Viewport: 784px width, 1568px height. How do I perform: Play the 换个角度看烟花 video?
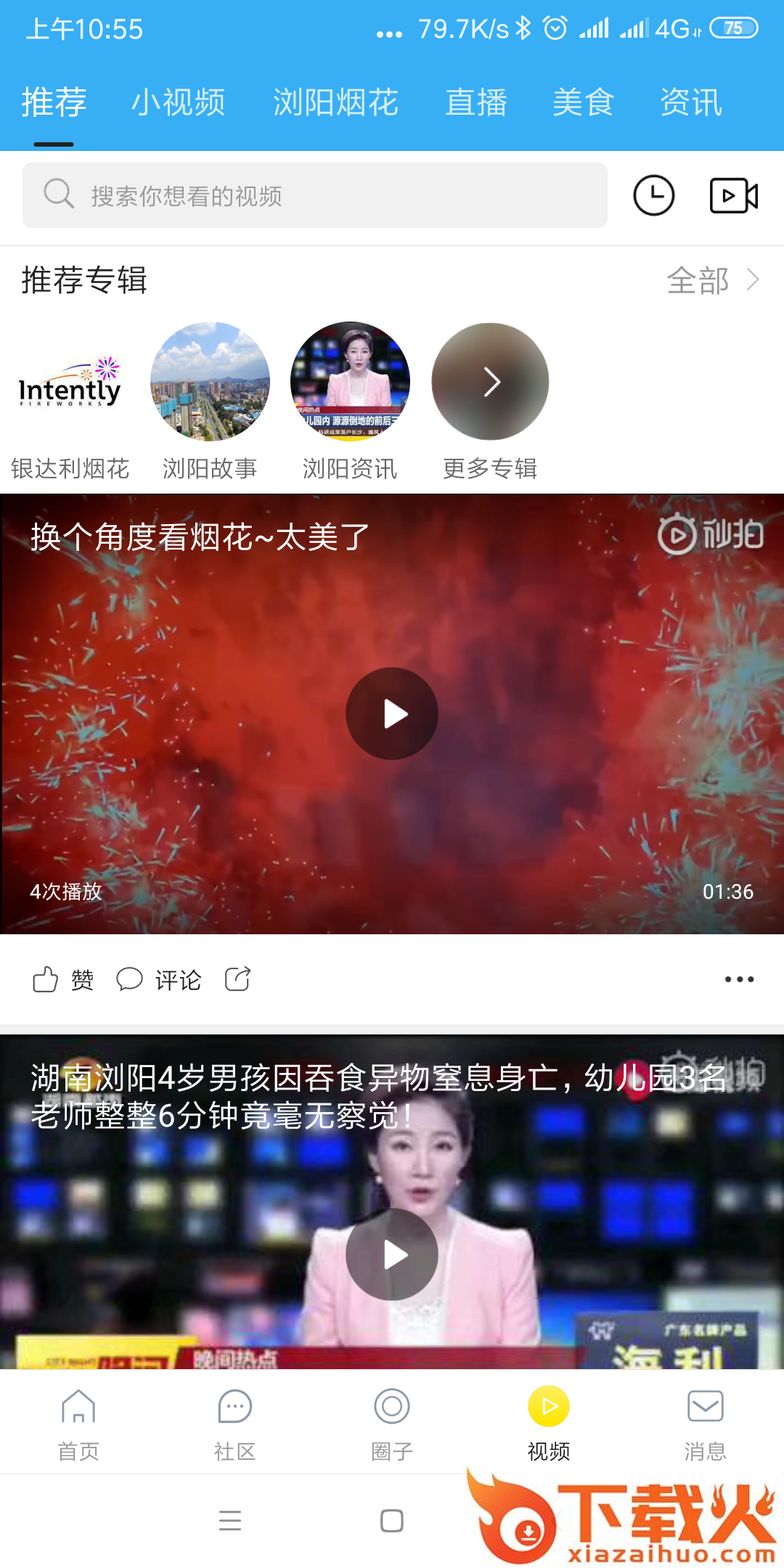click(392, 714)
